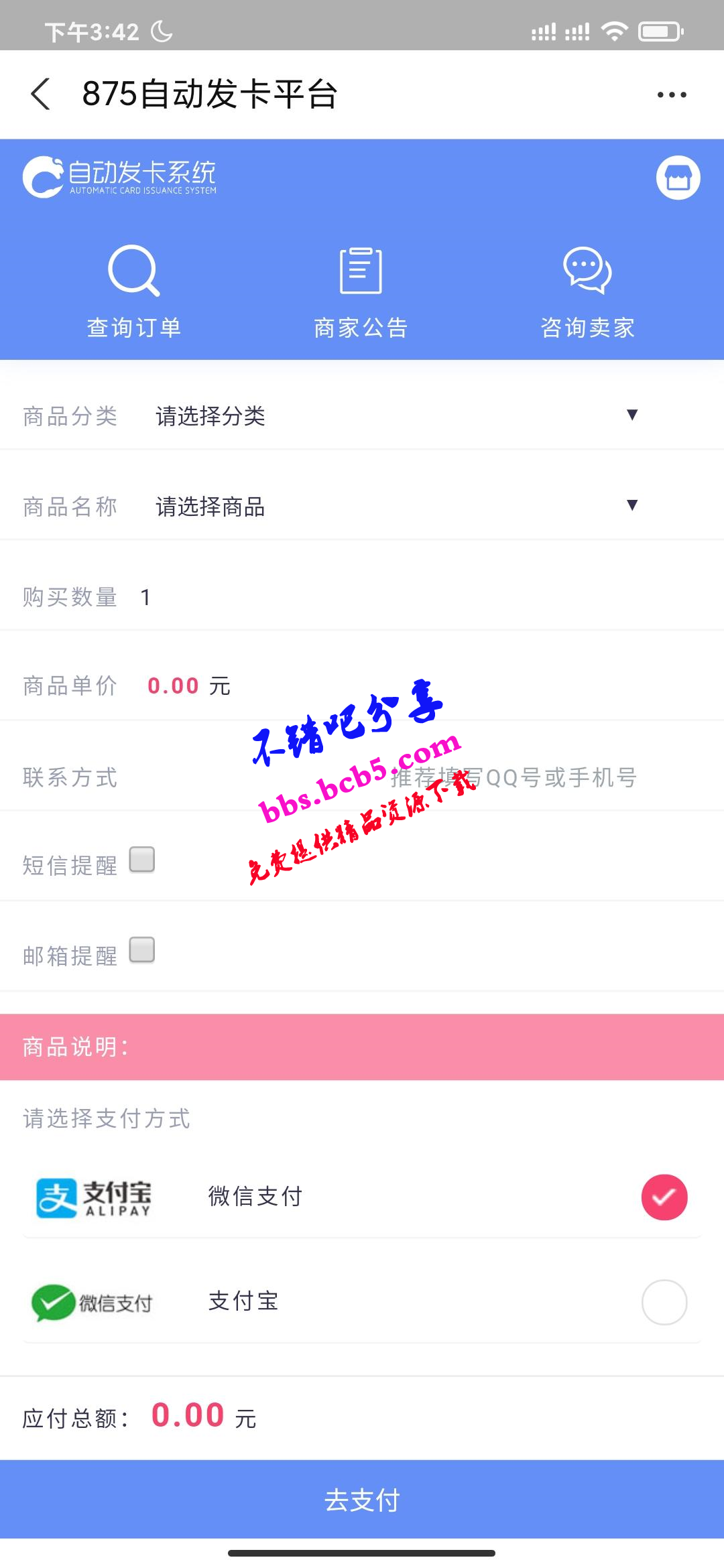
Task: Go back using the header arrow
Action: [41, 94]
